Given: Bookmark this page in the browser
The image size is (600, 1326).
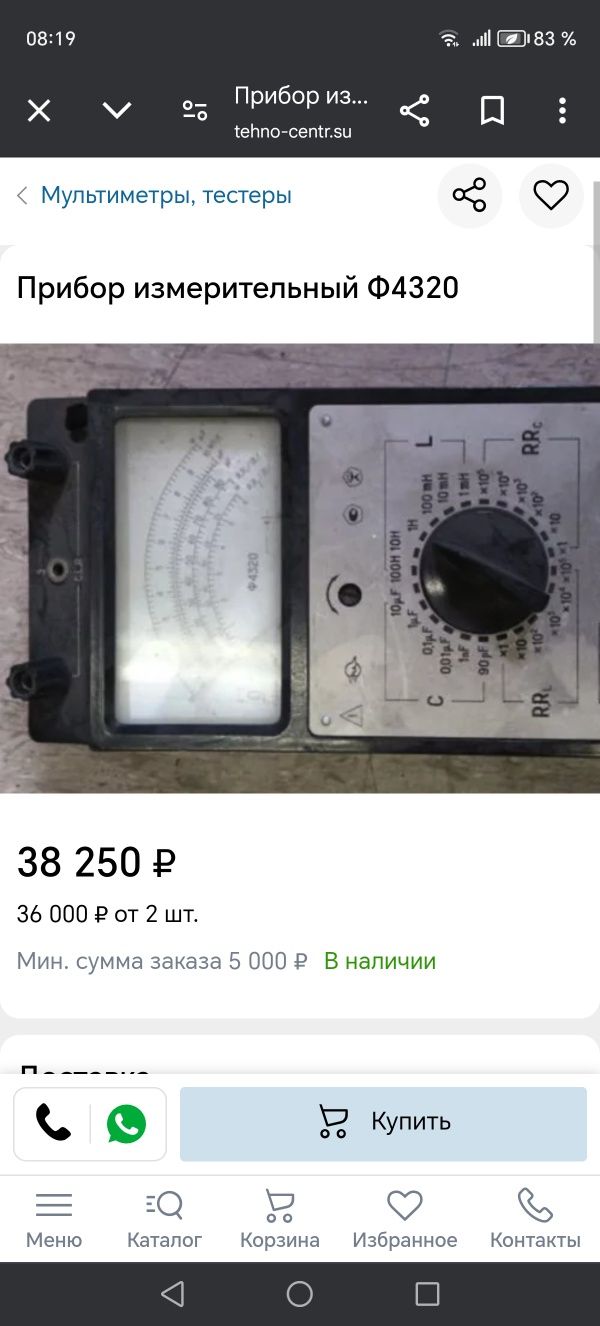Looking at the screenshot, I should click(492, 110).
